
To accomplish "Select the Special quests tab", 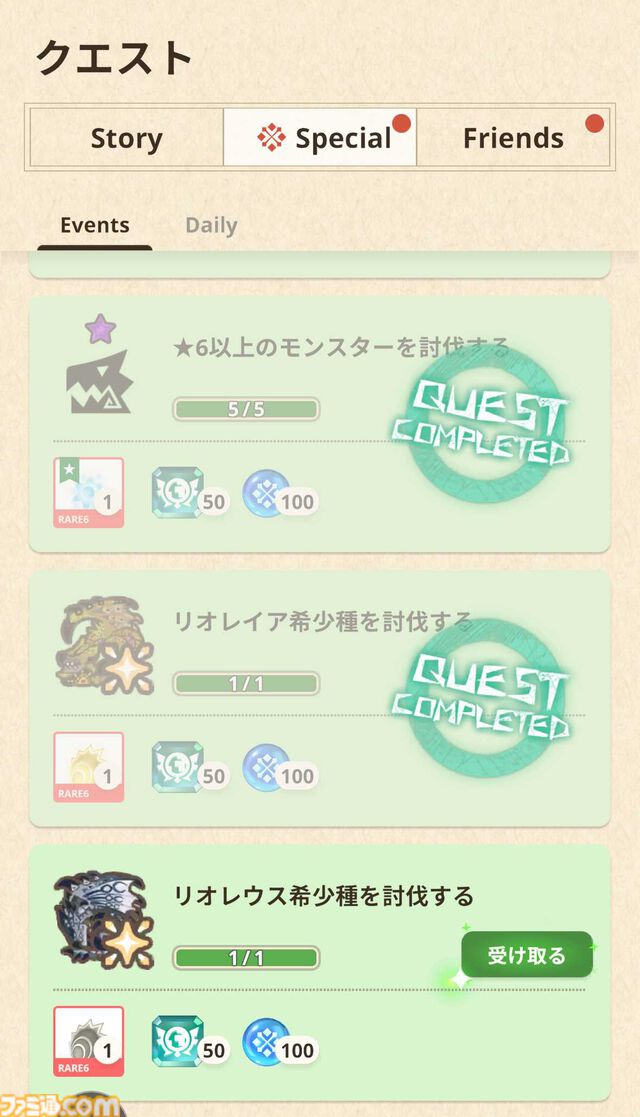I will click(320, 138).
